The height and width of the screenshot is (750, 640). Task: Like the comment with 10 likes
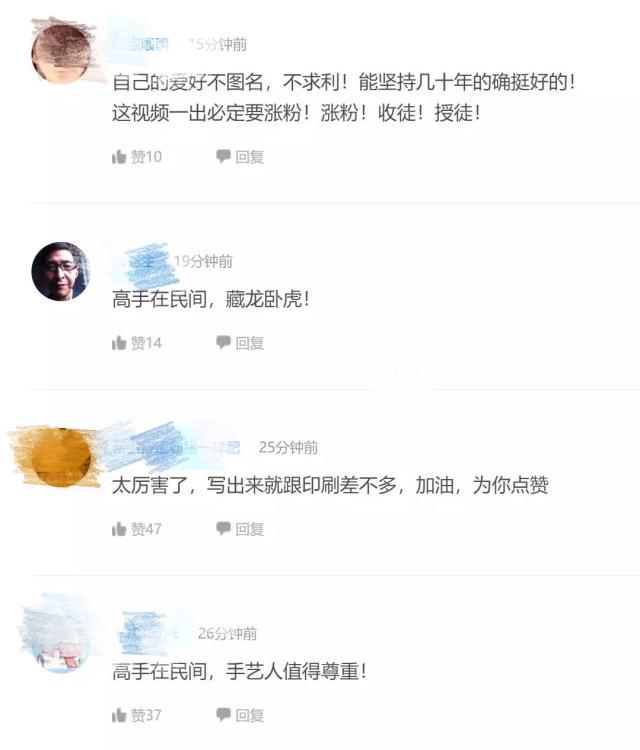(x=135, y=157)
